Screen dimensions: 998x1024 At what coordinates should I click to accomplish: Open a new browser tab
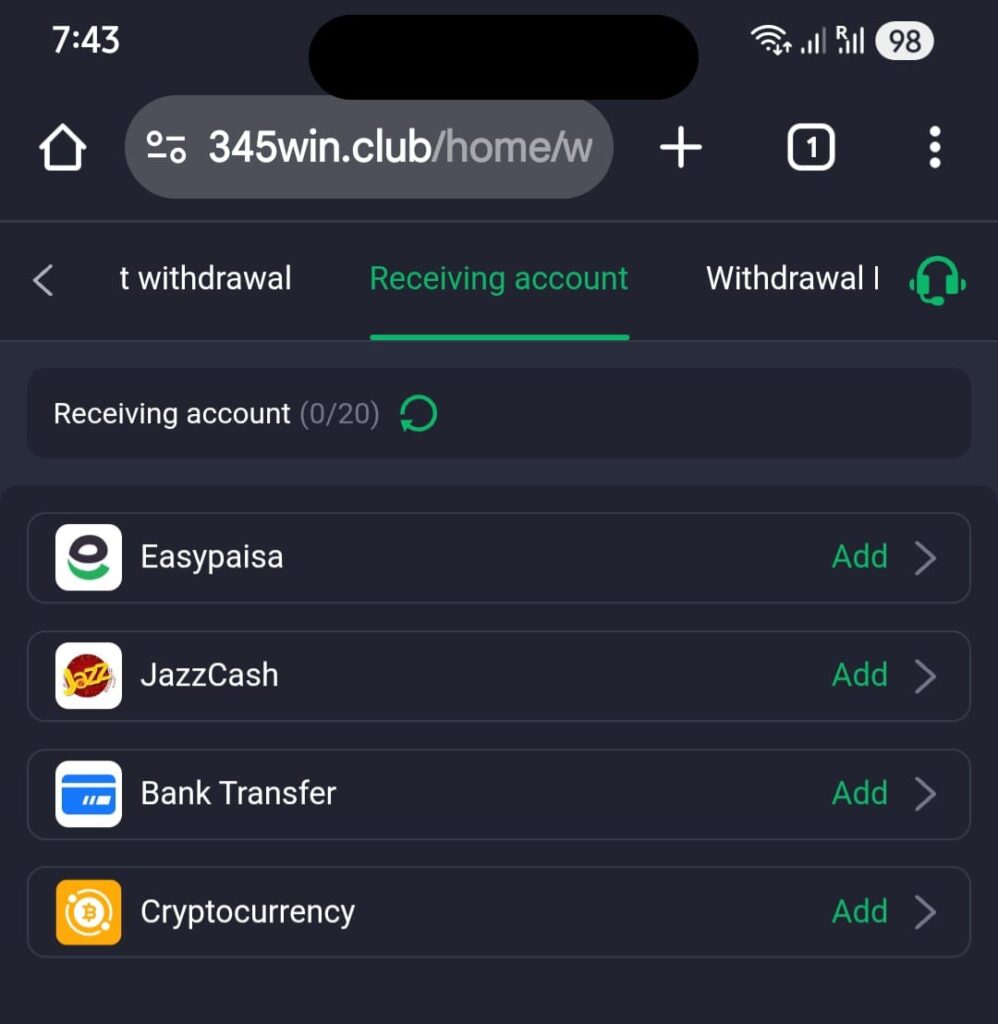click(680, 146)
